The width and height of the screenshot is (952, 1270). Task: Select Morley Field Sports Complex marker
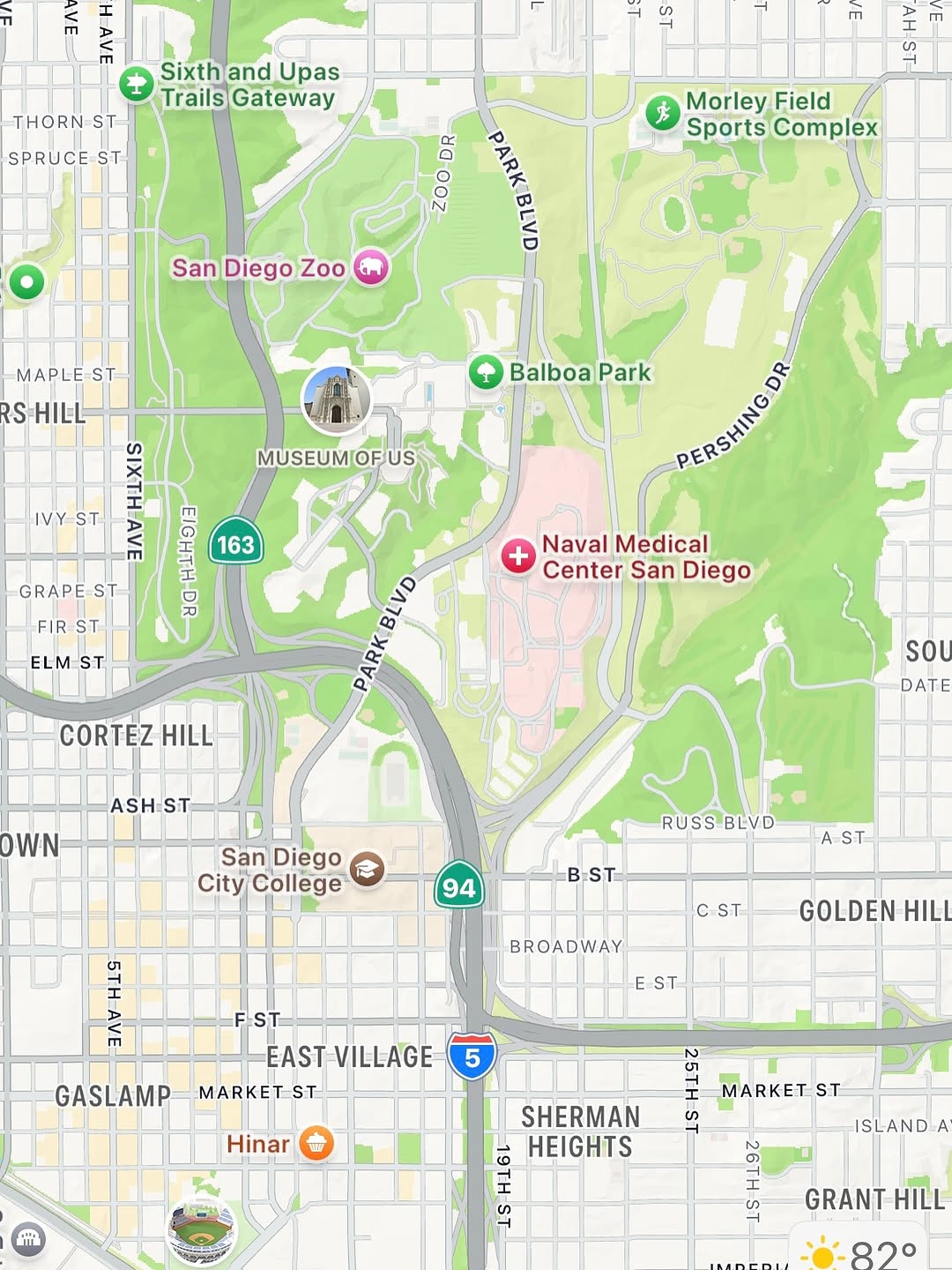[662, 113]
